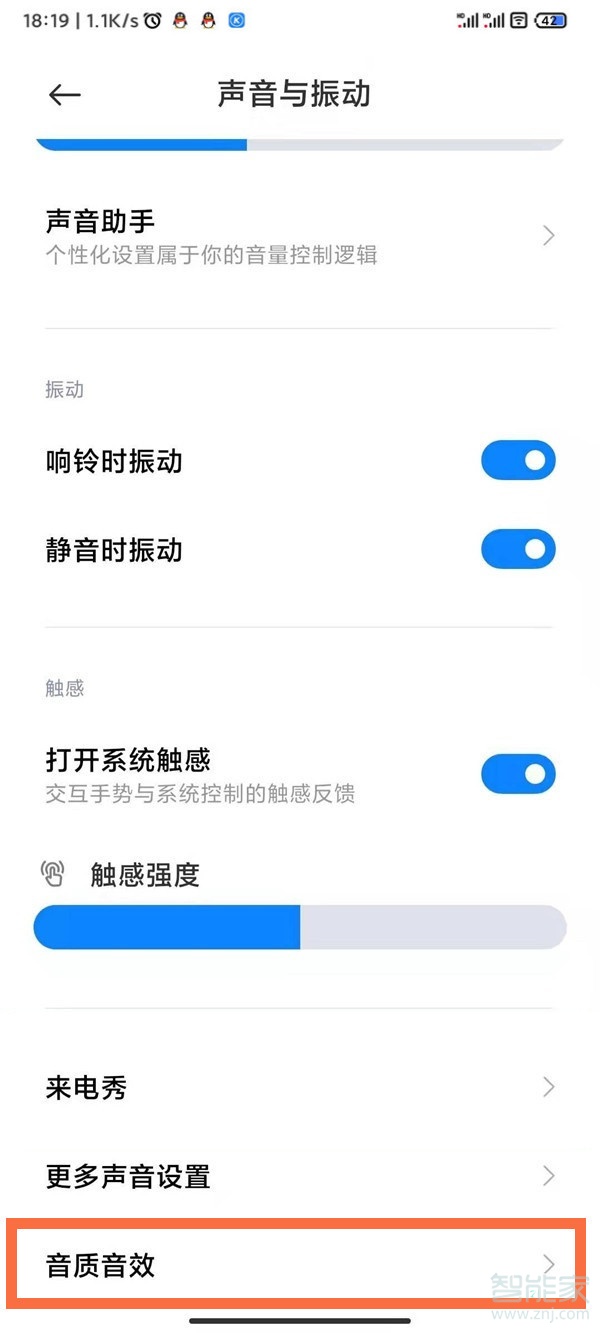Open 更多声音设置
Image resolution: width=600 pixels, height=1333 pixels.
298,1176
